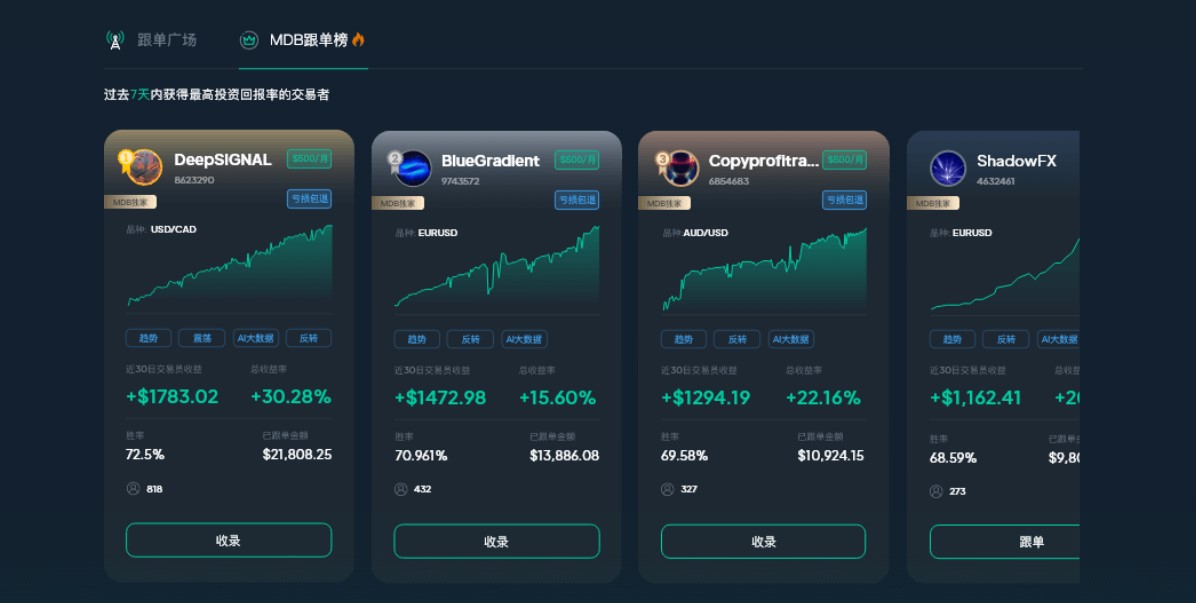1196x603 pixels.
Task: Tap 收录 button on DeepSIGNAL card
Action: coord(228,540)
